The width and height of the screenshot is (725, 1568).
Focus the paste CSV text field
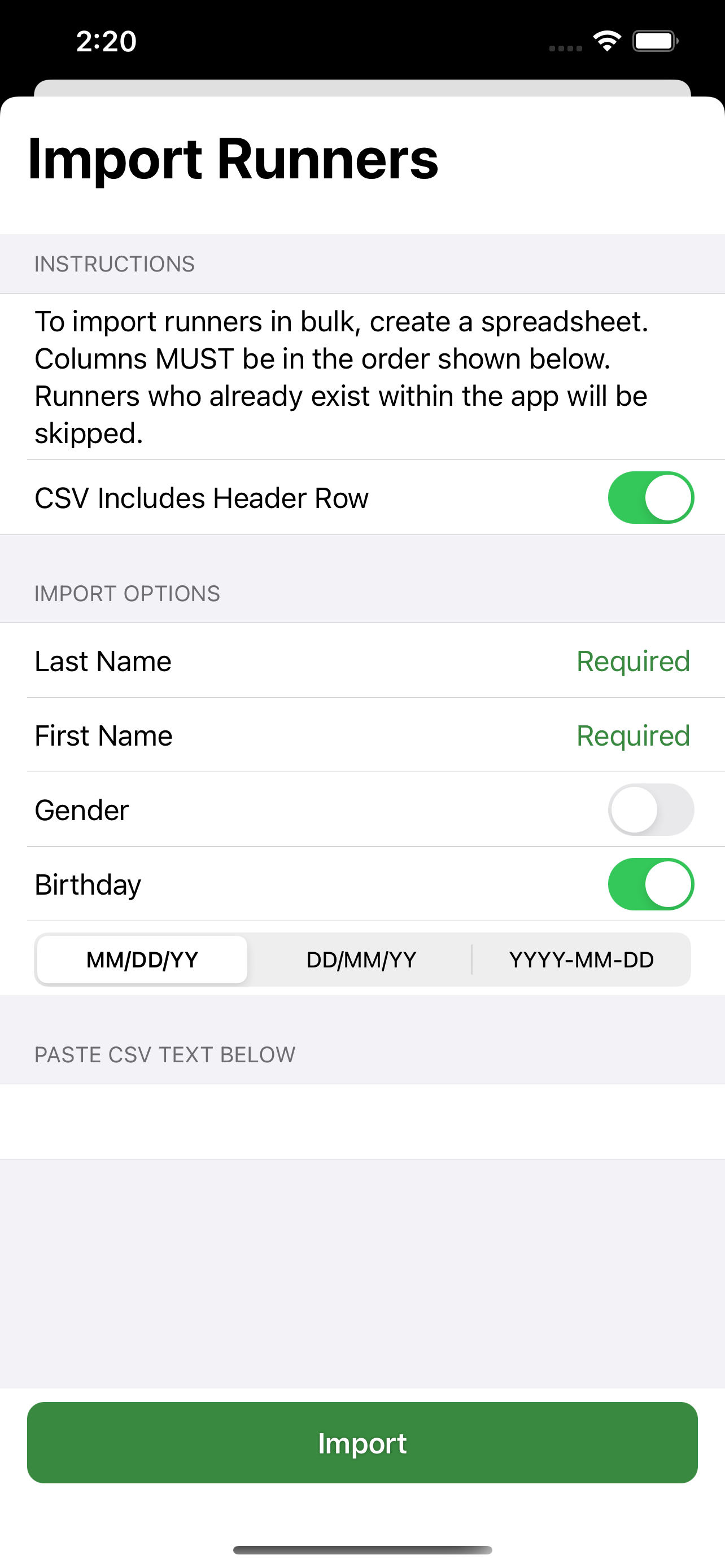[x=362, y=1121]
